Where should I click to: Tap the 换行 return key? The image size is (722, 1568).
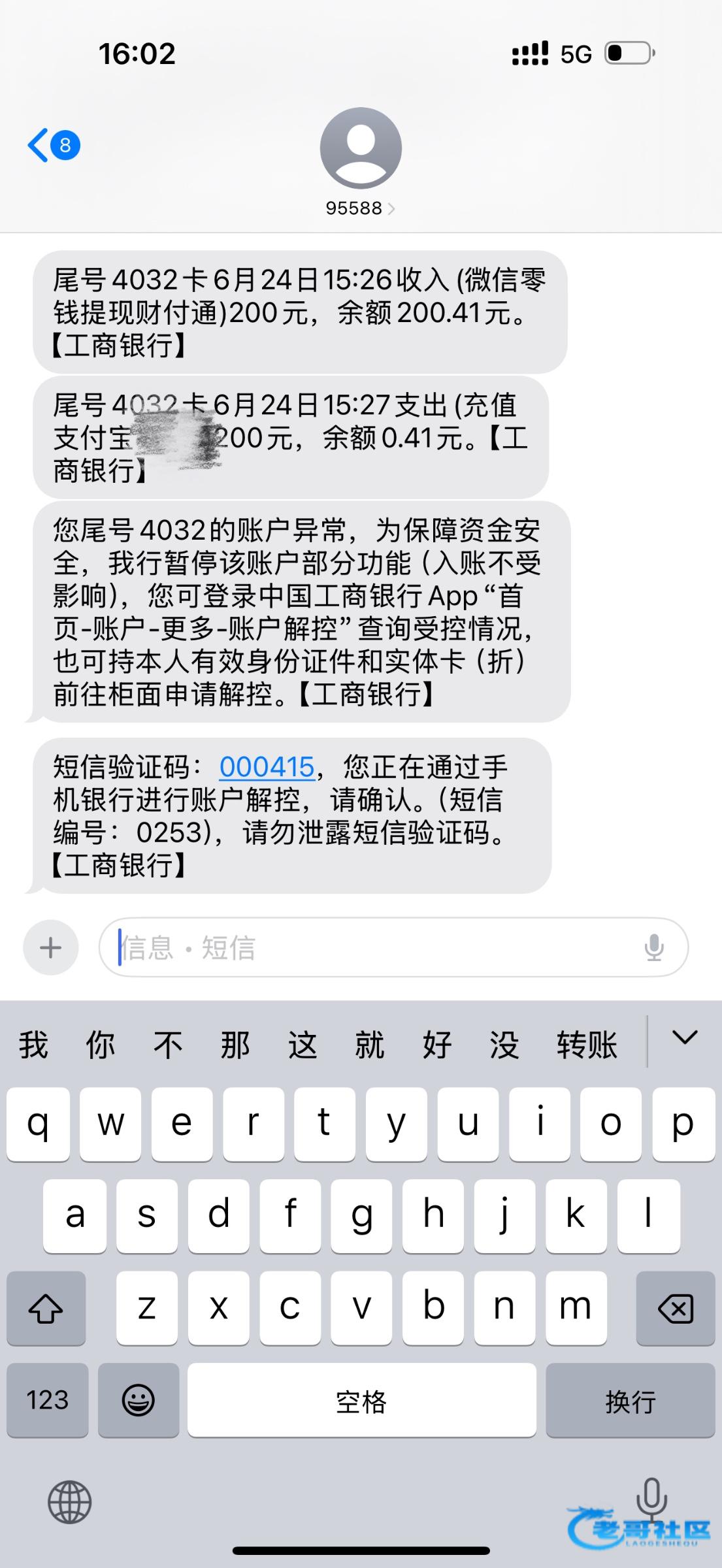click(630, 1401)
